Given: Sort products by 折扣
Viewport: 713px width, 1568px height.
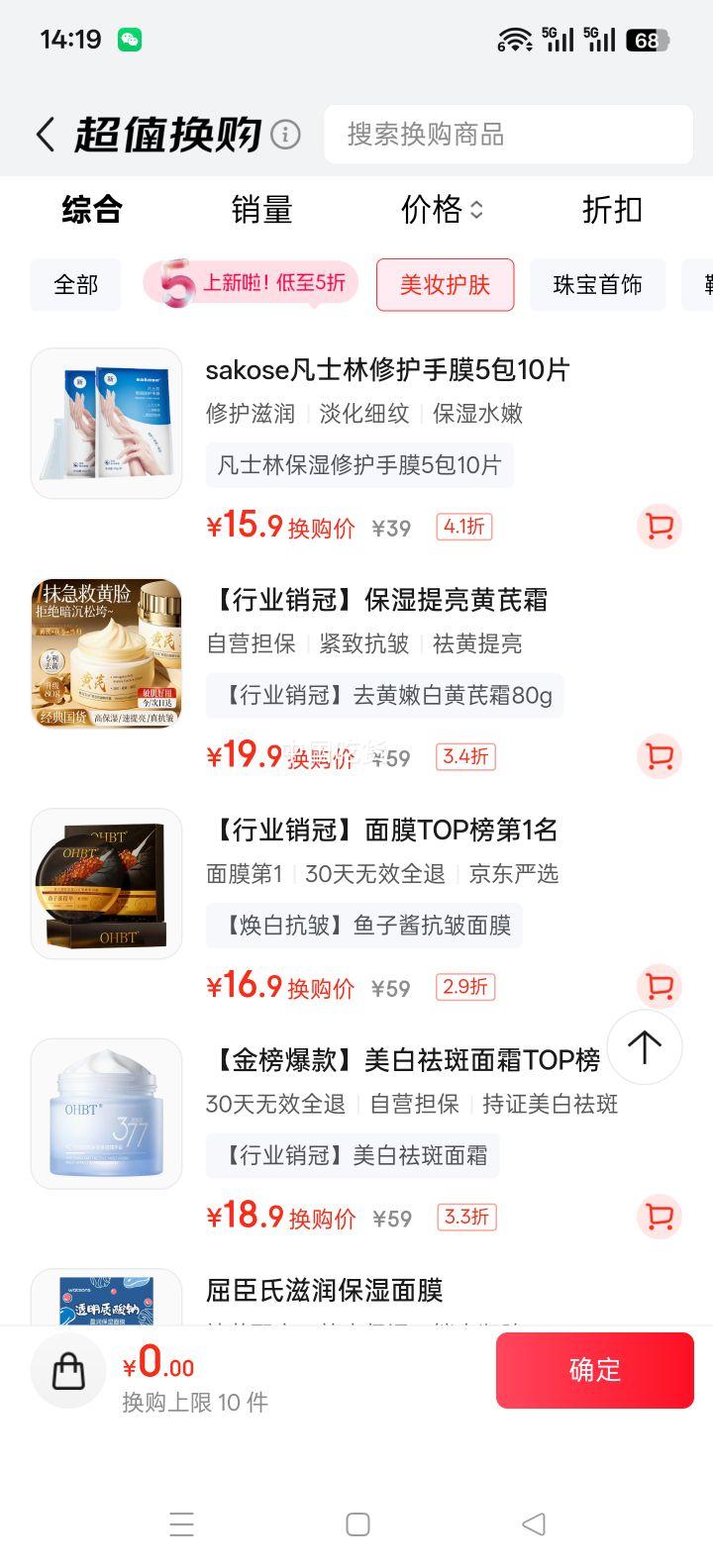Looking at the screenshot, I should [612, 210].
